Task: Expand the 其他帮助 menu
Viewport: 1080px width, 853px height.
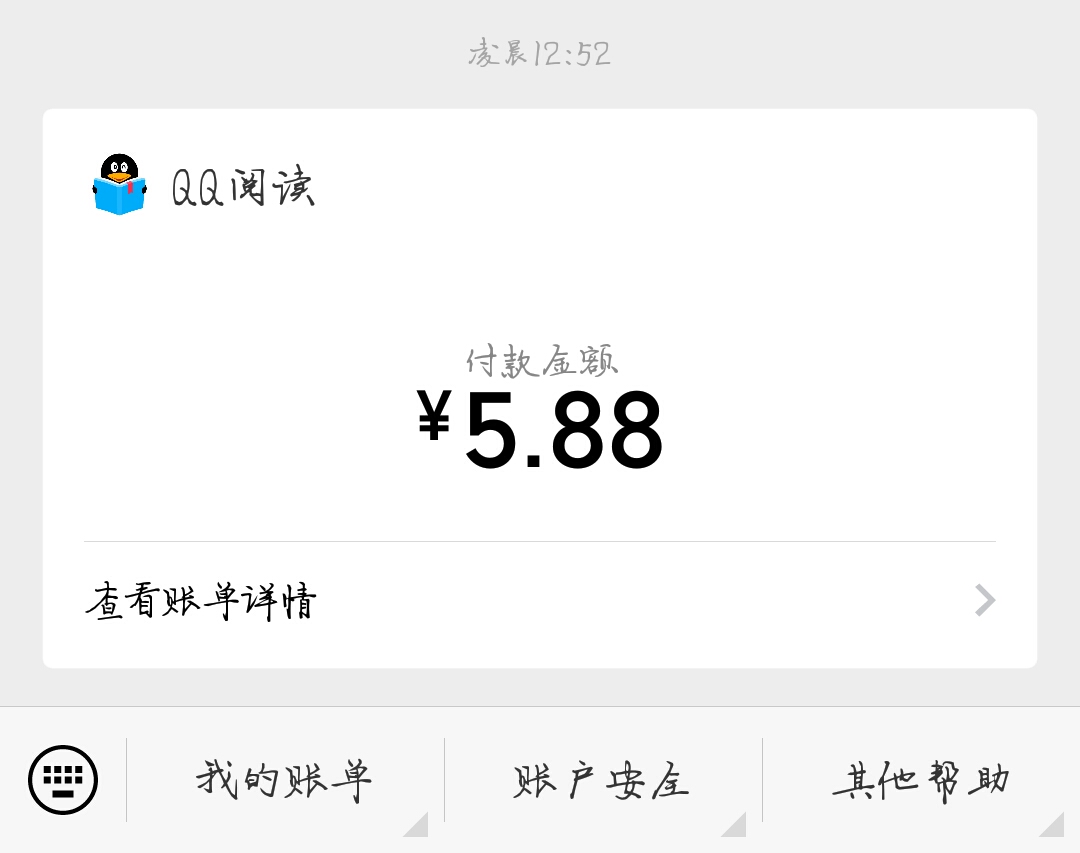Action: tap(920, 781)
